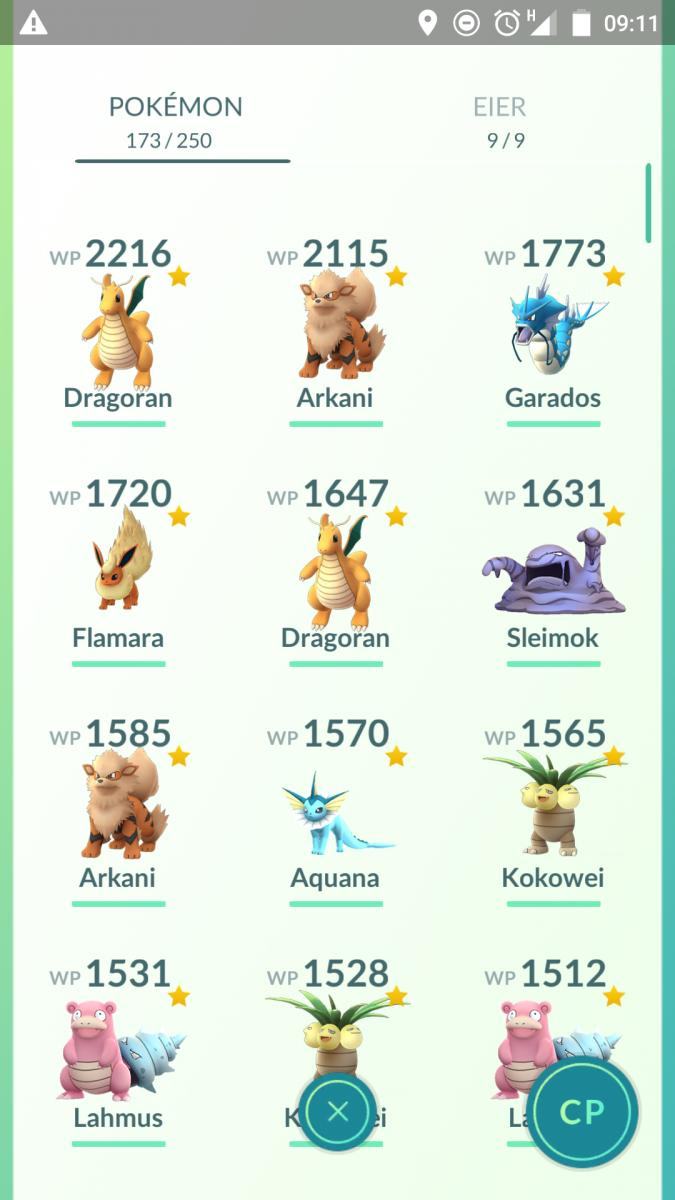Select the Pokémon tab
The image size is (675, 1200).
[x=175, y=122]
